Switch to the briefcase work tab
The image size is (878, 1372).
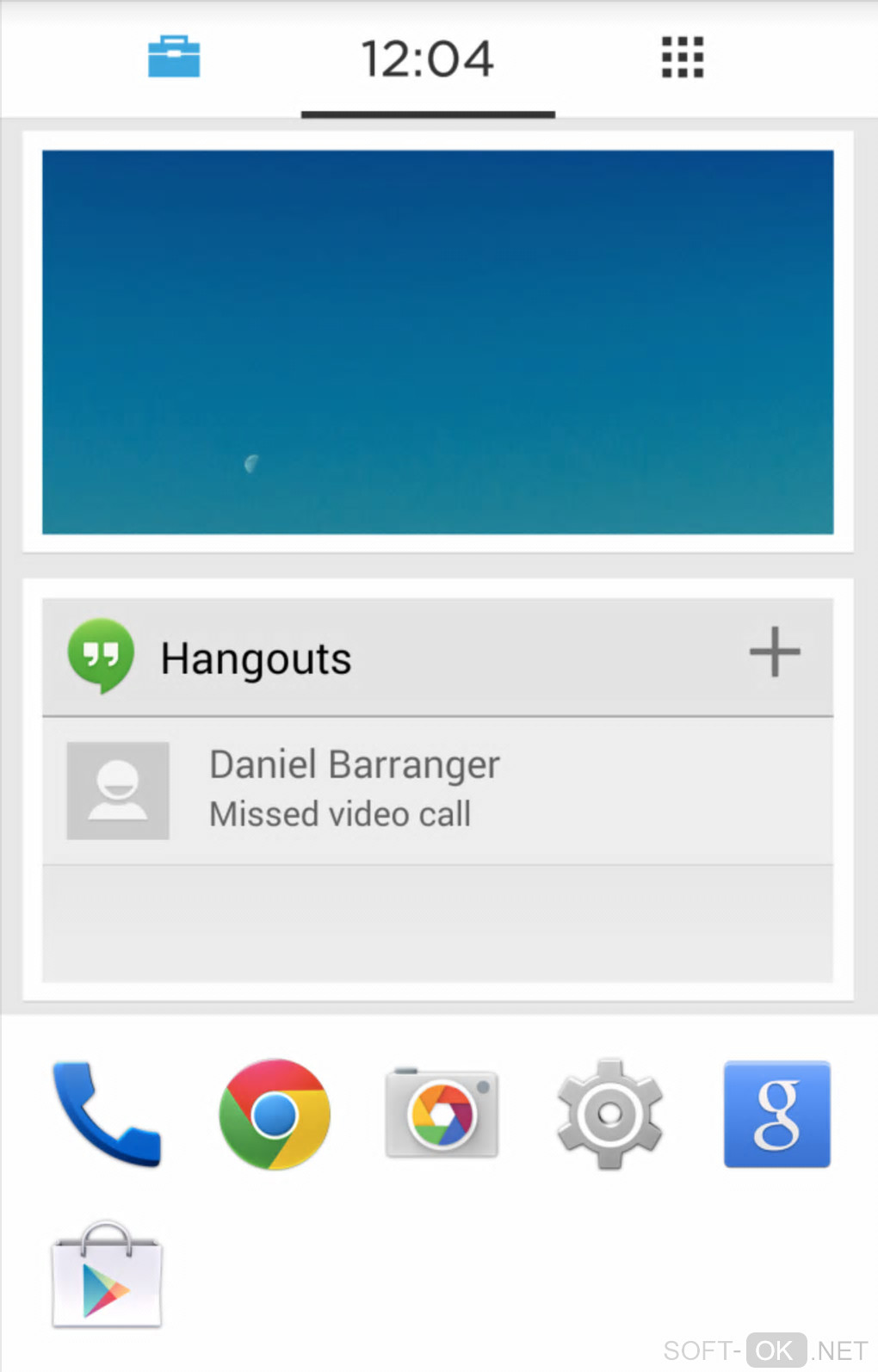[x=174, y=58]
